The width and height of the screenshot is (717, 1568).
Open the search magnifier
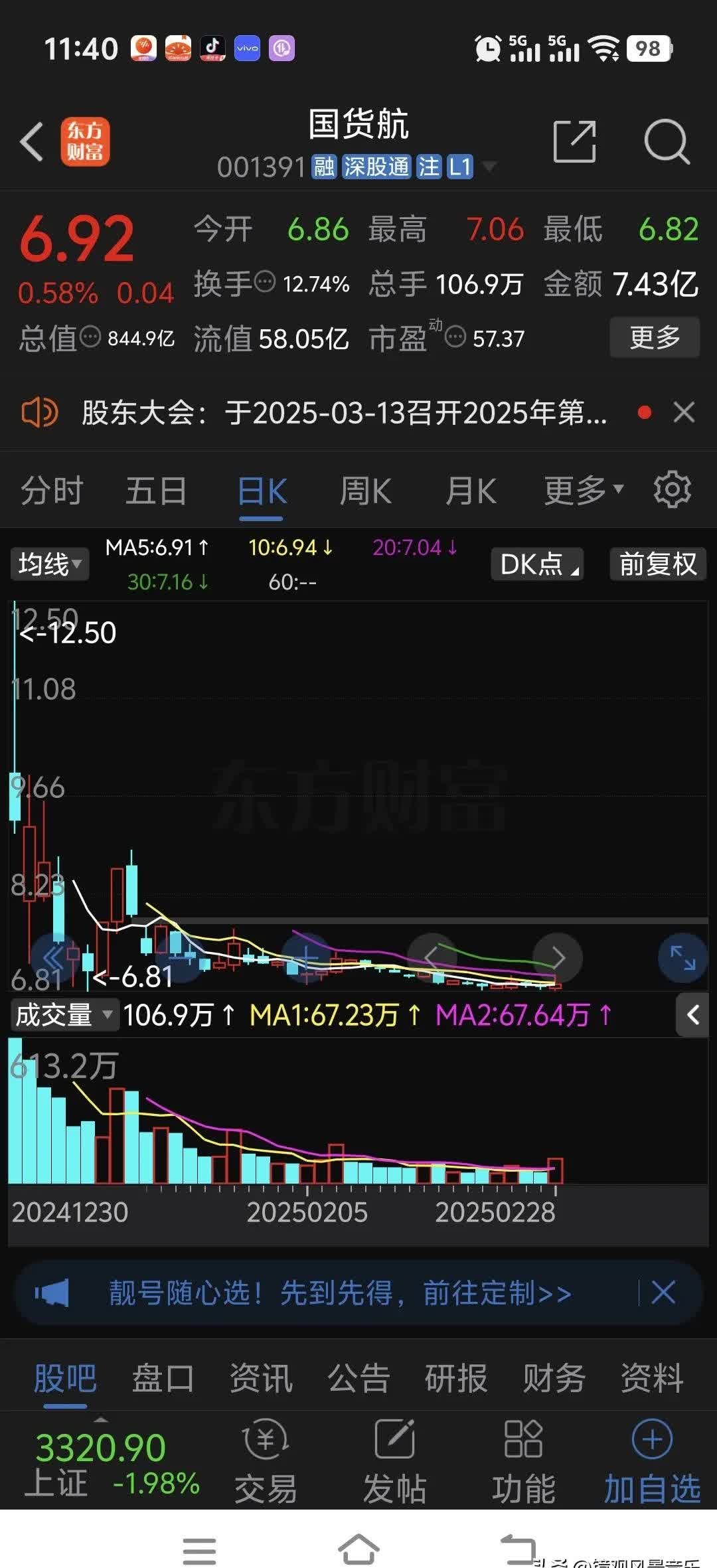[x=666, y=141]
